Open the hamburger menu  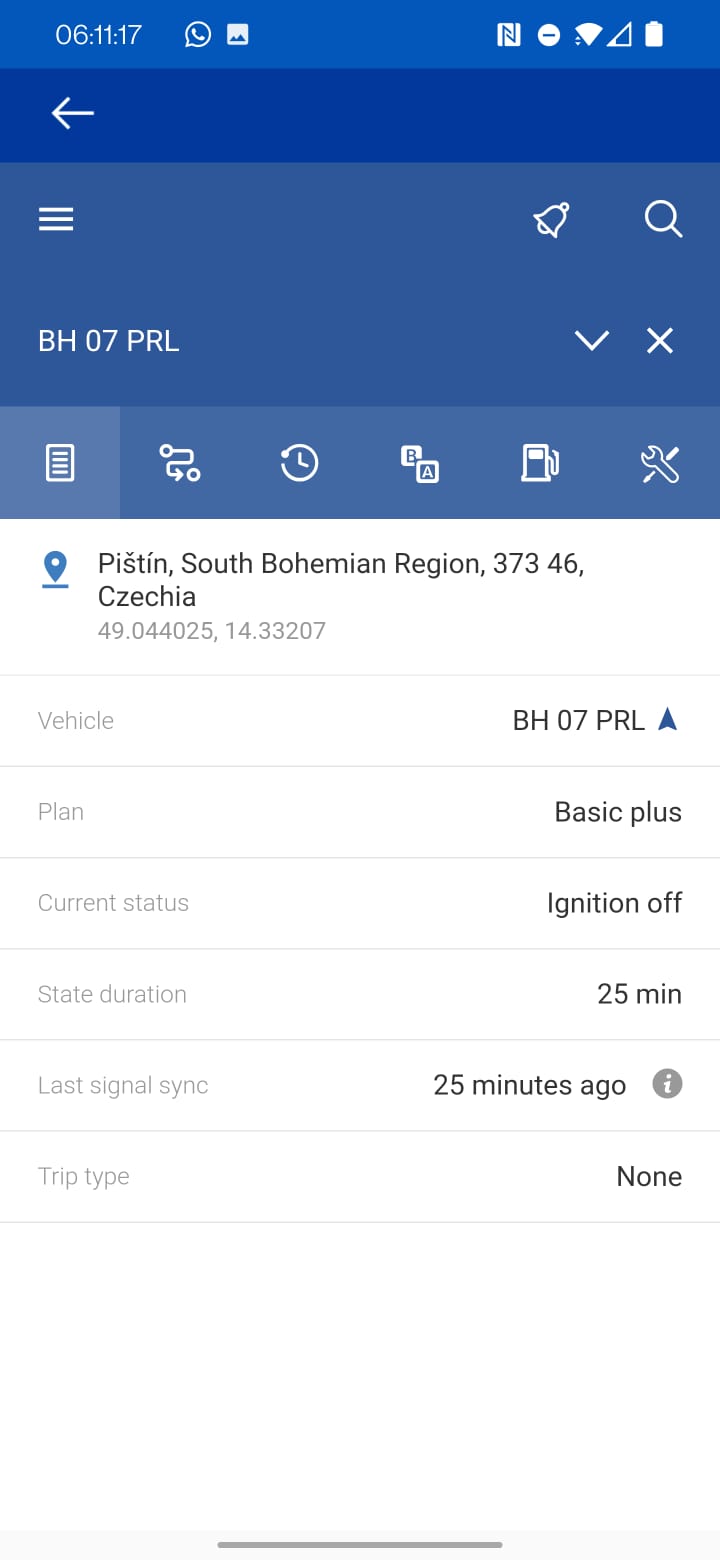click(x=56, y=219)
